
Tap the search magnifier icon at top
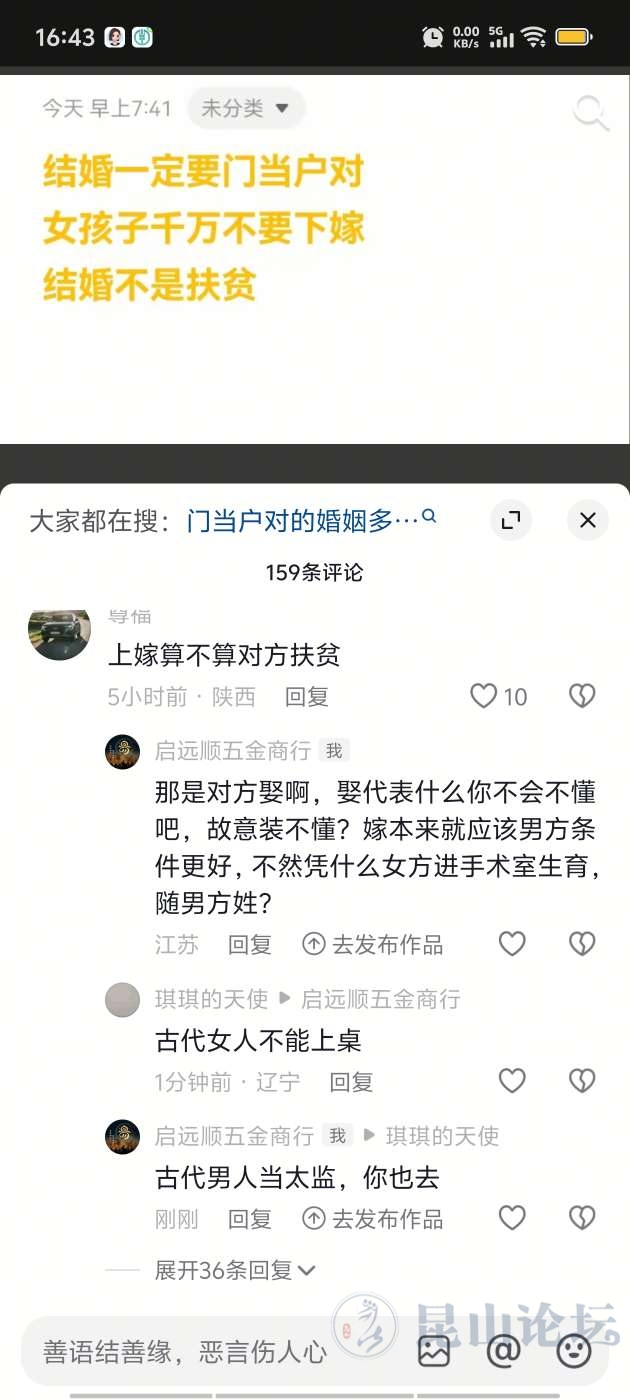[590, 113]
